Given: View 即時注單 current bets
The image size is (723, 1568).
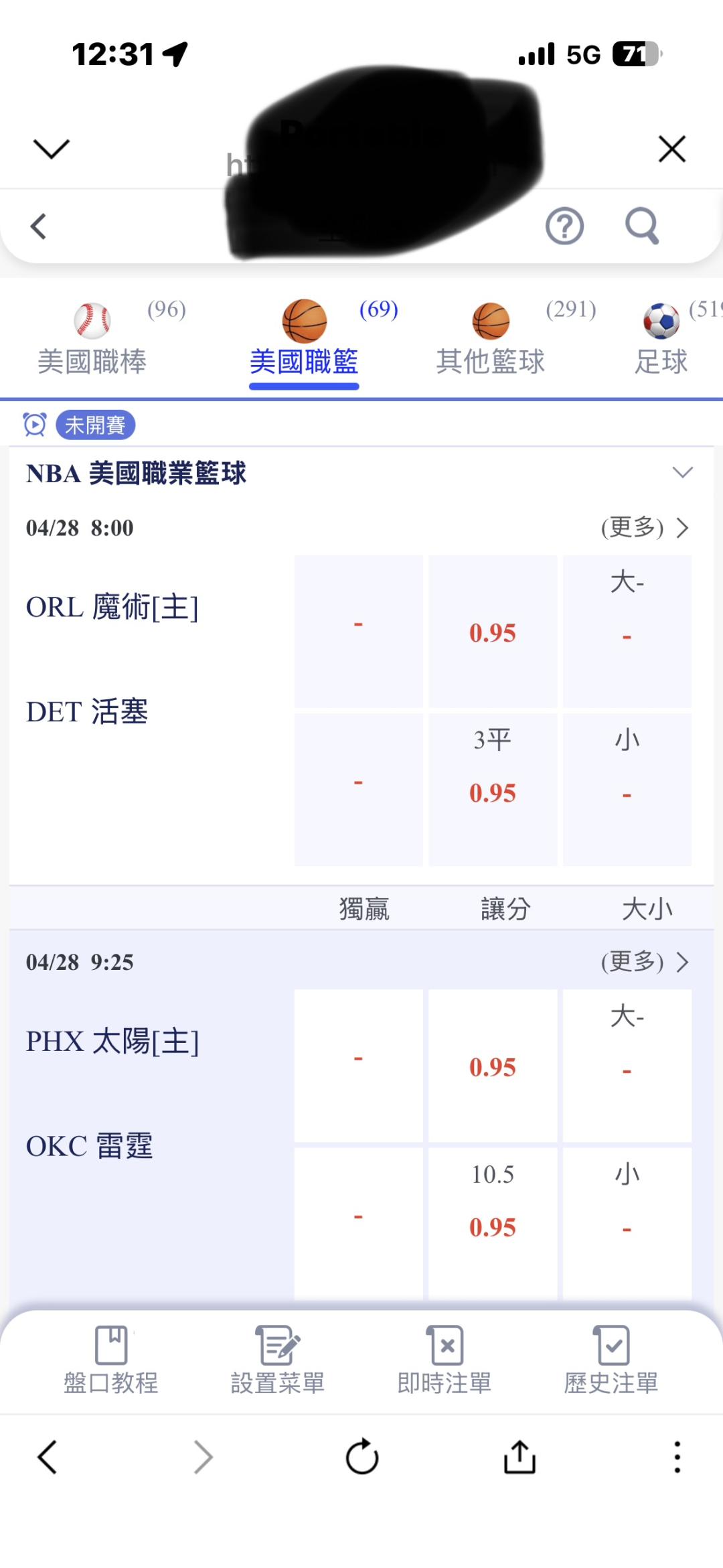Looking at the screenshot, I should click(x=445, y=1361).
